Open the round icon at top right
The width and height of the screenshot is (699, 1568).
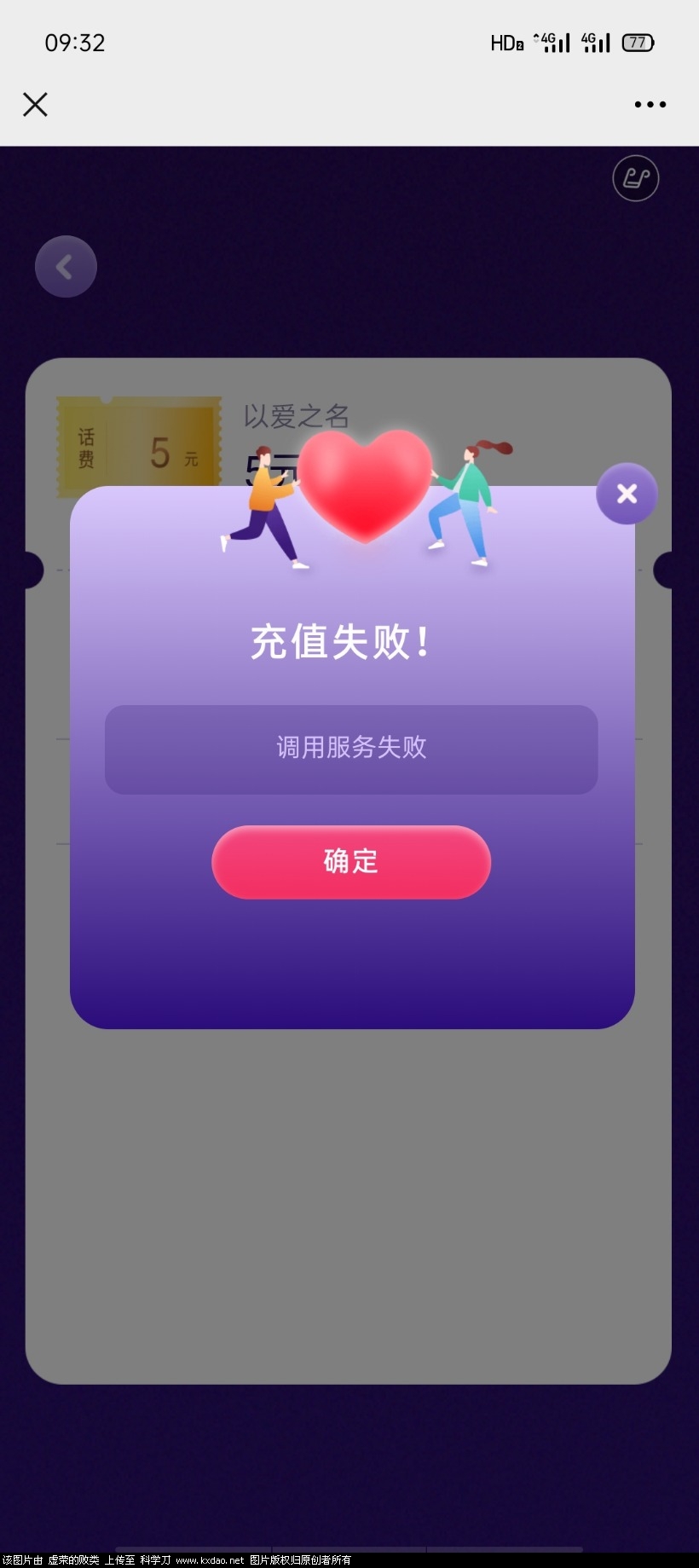pyautogui.click(x=635, y=178)
